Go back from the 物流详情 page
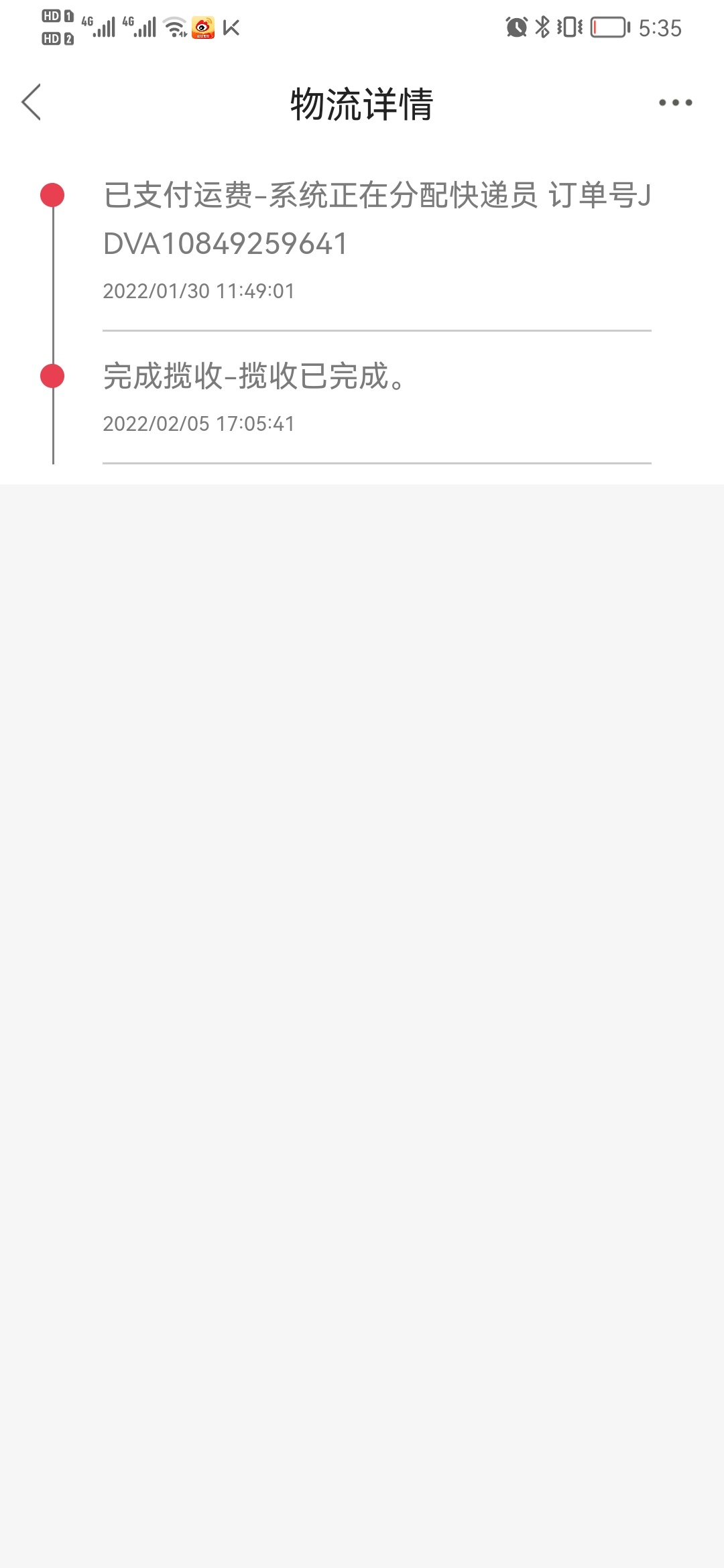This screenshot has width=724, height=1568. pyautogui.click(x=32, y=103)
